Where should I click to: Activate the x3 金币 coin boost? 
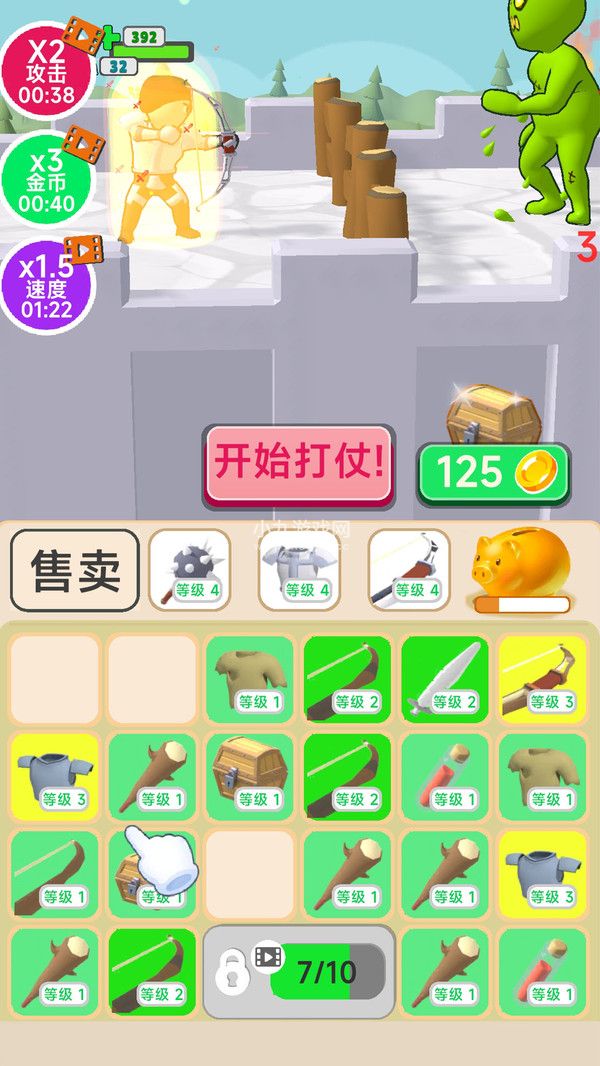tap(46, 179)
